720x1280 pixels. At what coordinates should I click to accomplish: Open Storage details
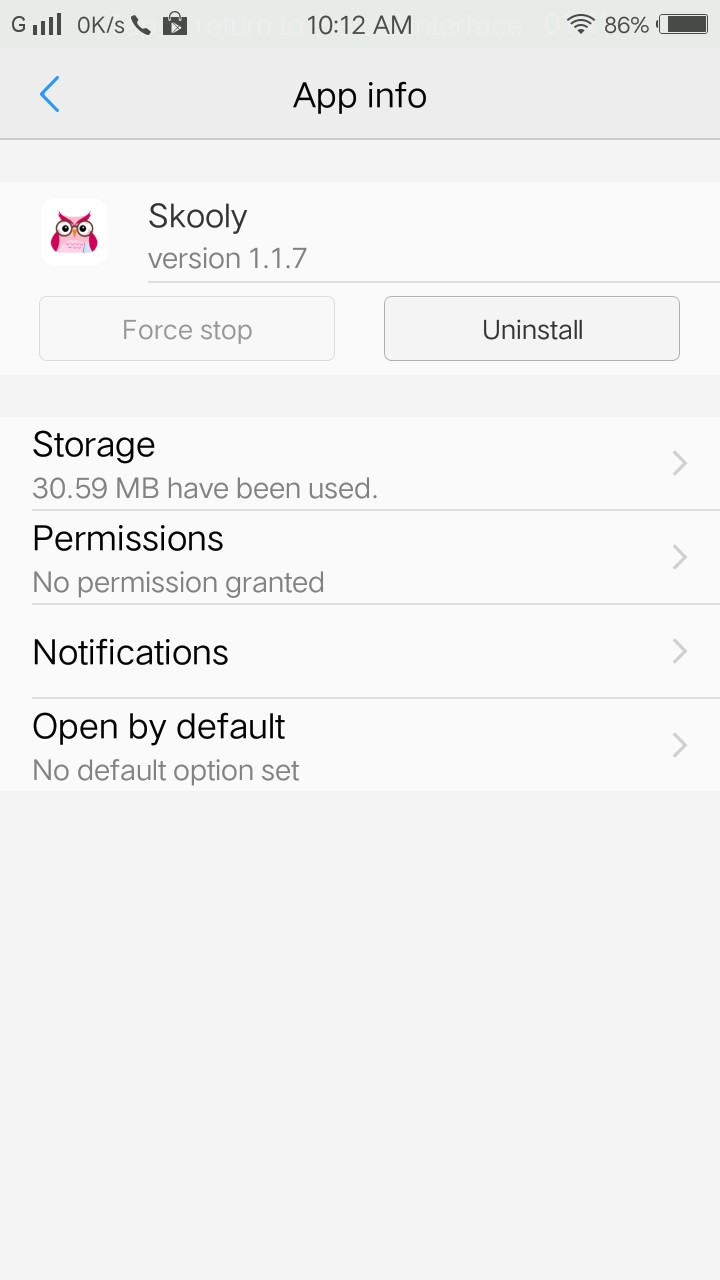point(360,464)
